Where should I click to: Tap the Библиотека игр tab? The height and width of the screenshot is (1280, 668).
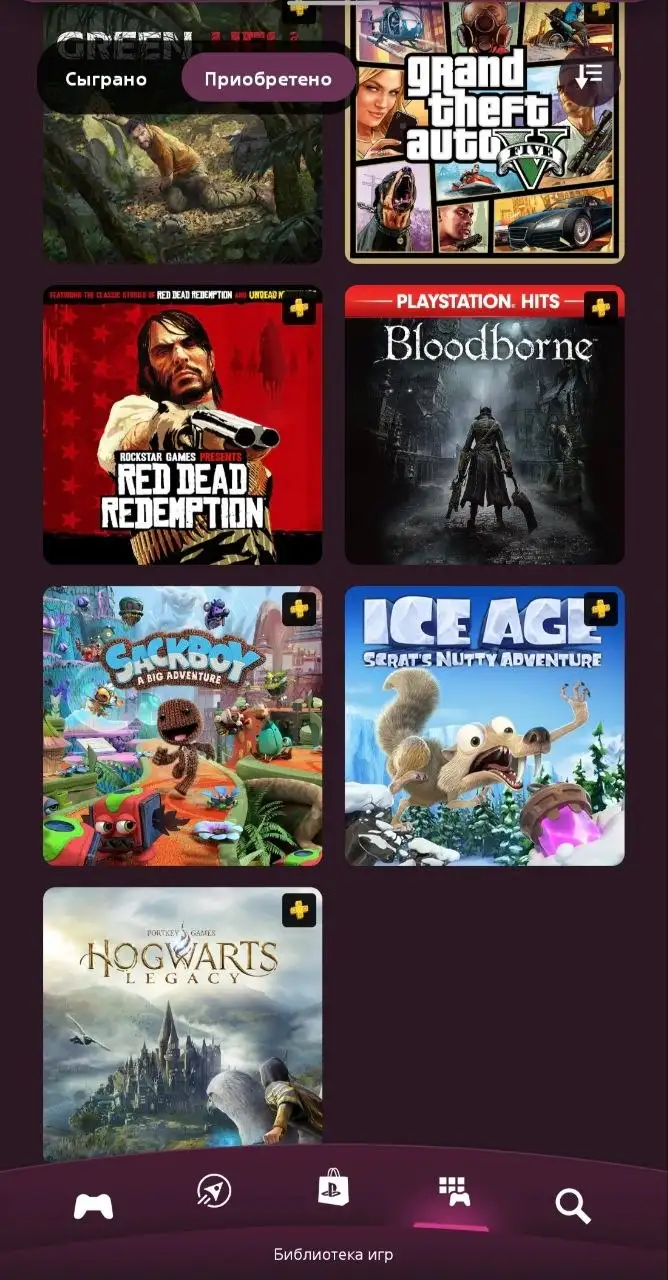(x=453, y=1192)
